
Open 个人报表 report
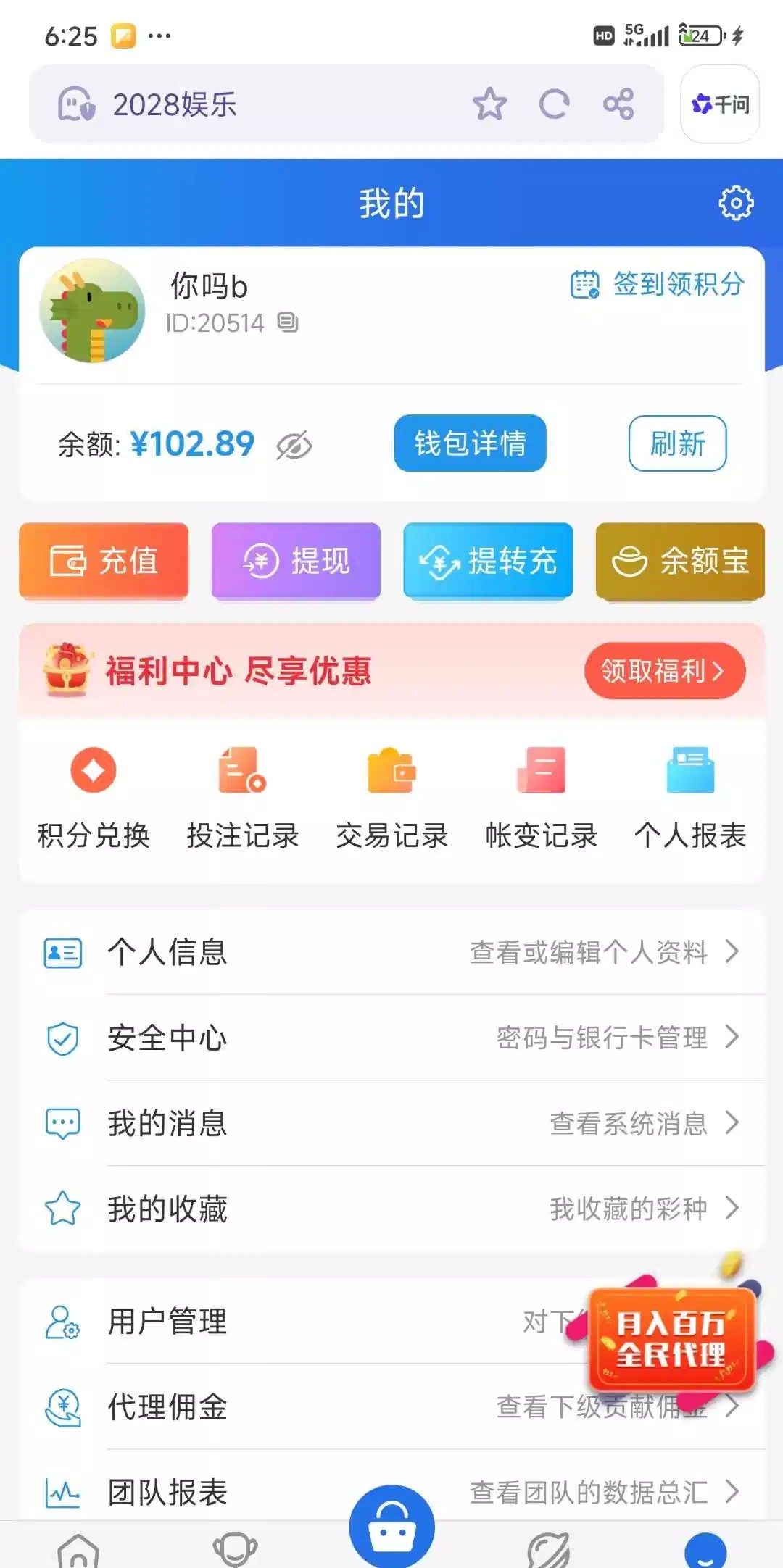690,797
